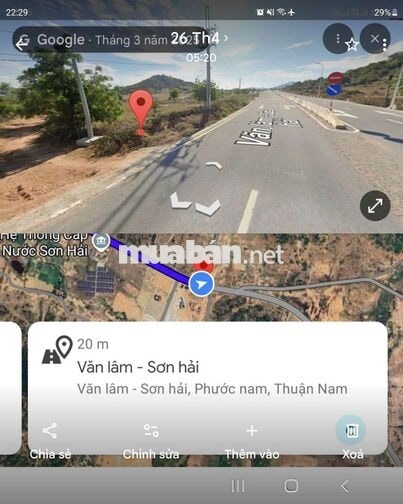Move forward along the road arrow

[x=214, y=164]
